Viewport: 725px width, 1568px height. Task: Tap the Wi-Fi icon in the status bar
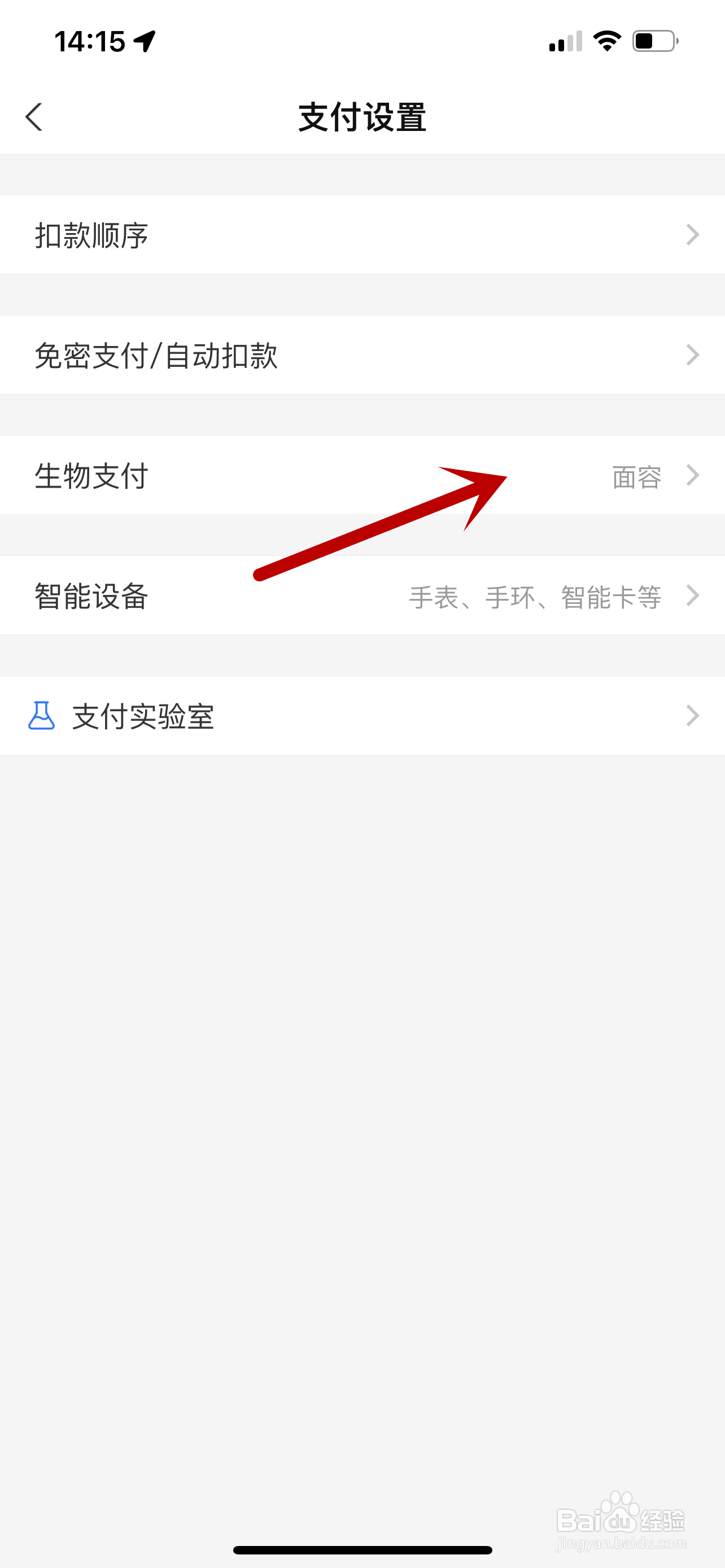[x=606, y=40]
